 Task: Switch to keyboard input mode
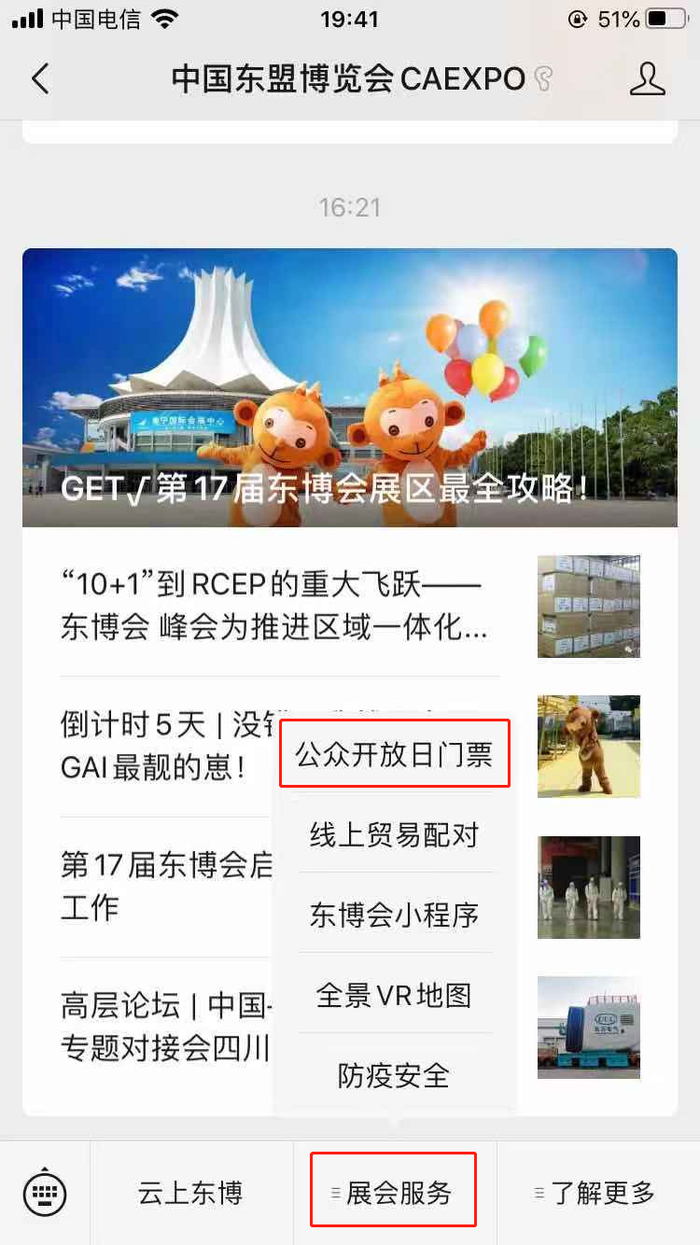coord(45,1193)
